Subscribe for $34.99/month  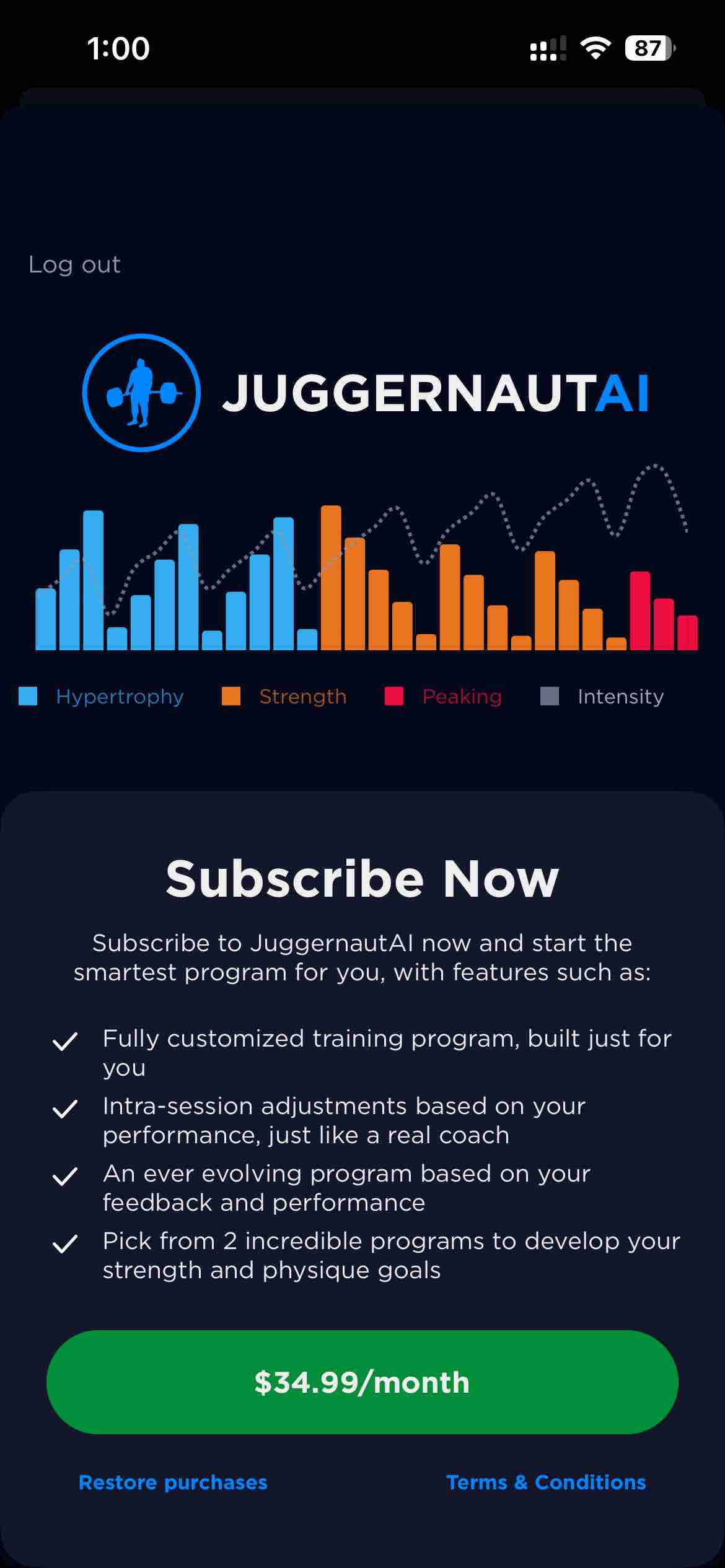click(362, 1382)
